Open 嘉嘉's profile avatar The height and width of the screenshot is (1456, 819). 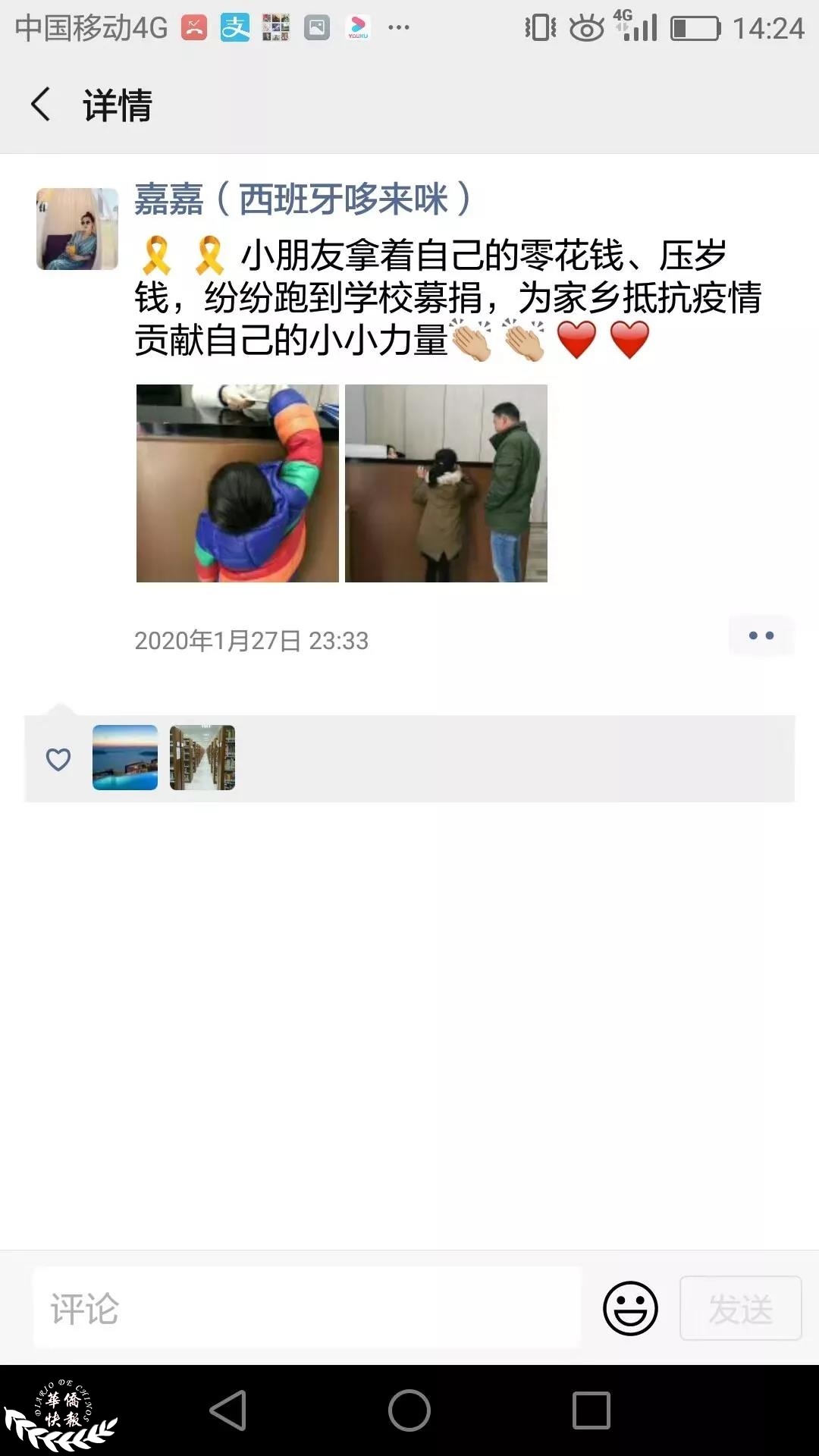click(77, 229)
